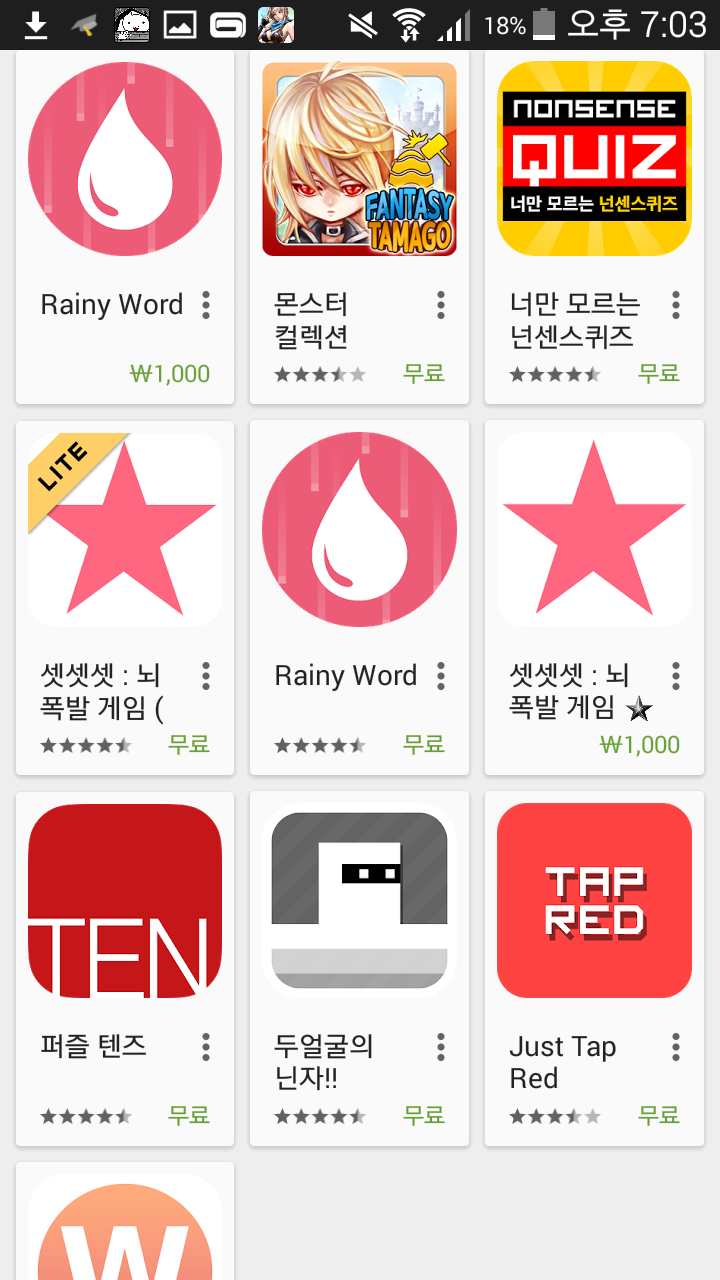The width and height of the screenshot is (720, 1280).
Task: Open the 두얼굴의 닌자!! app card
Action: coord(359,900)
